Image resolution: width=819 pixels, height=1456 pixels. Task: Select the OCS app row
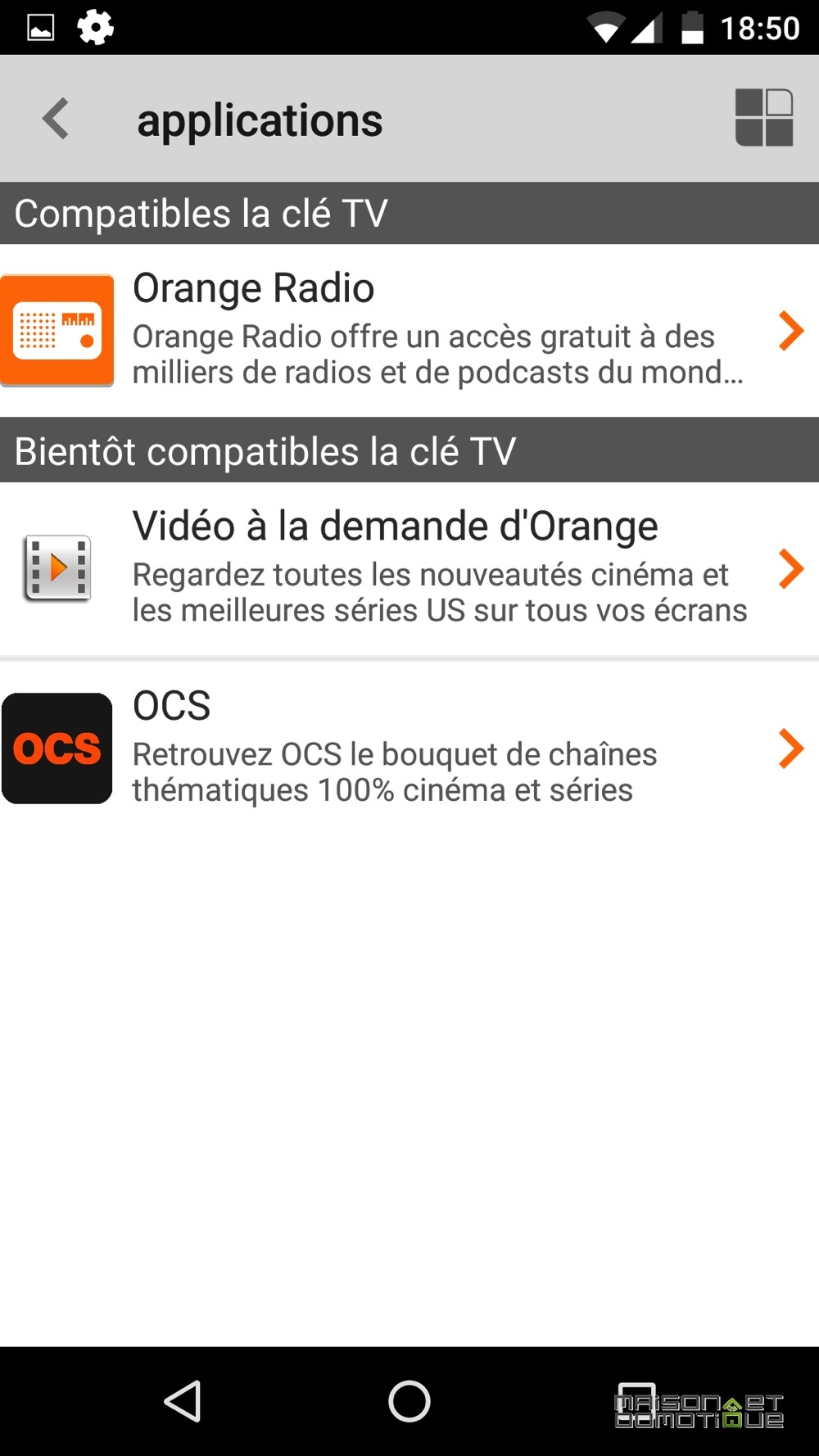(x=409, y=748)
